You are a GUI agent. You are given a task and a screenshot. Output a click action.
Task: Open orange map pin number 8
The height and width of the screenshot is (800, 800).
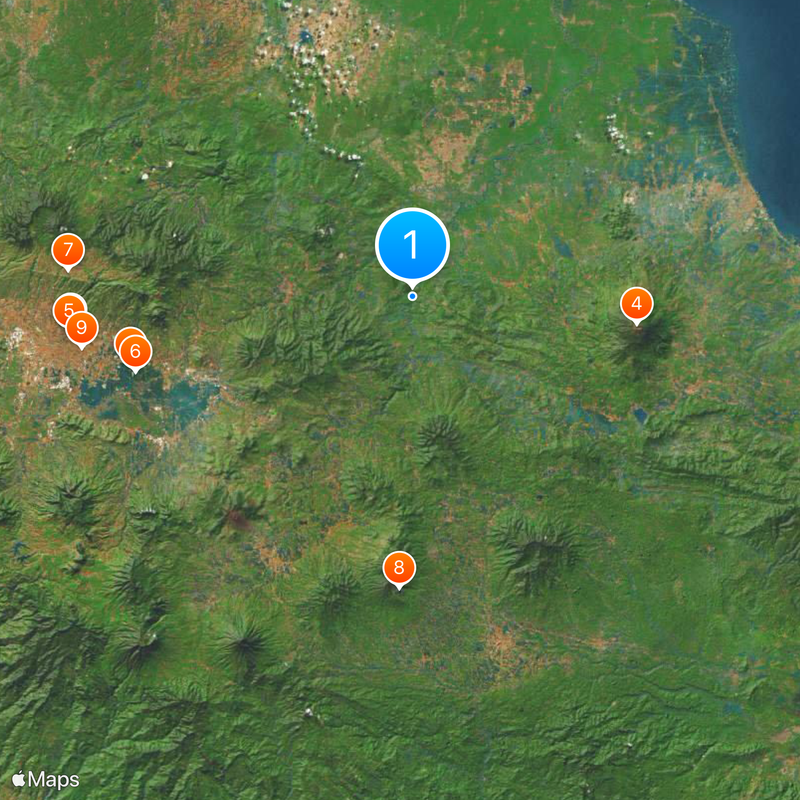tap(399, 568)
